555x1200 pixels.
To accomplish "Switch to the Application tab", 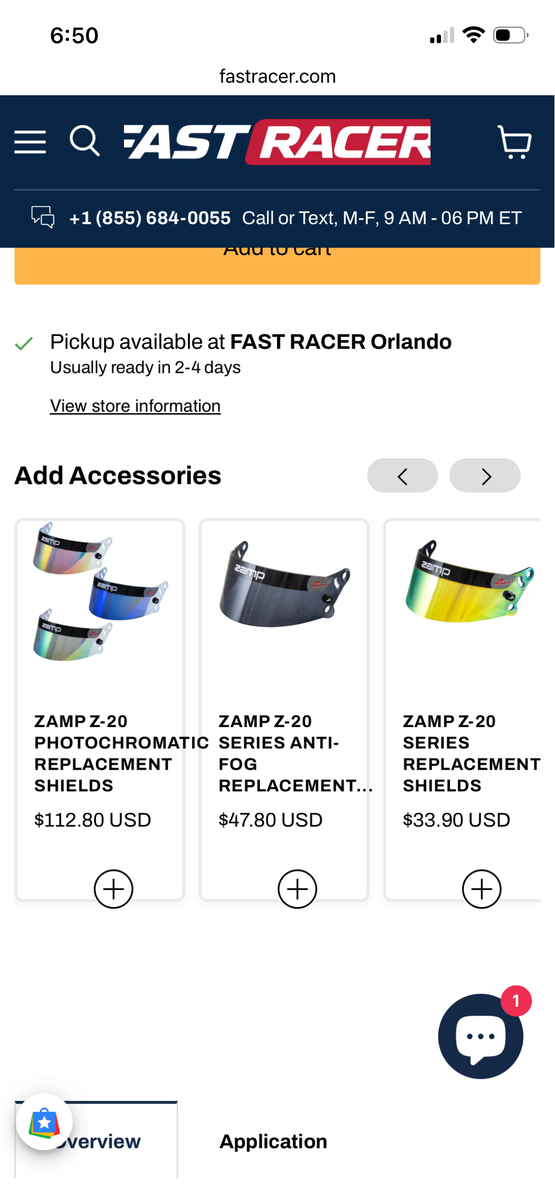I will (x=273, y=1141).
